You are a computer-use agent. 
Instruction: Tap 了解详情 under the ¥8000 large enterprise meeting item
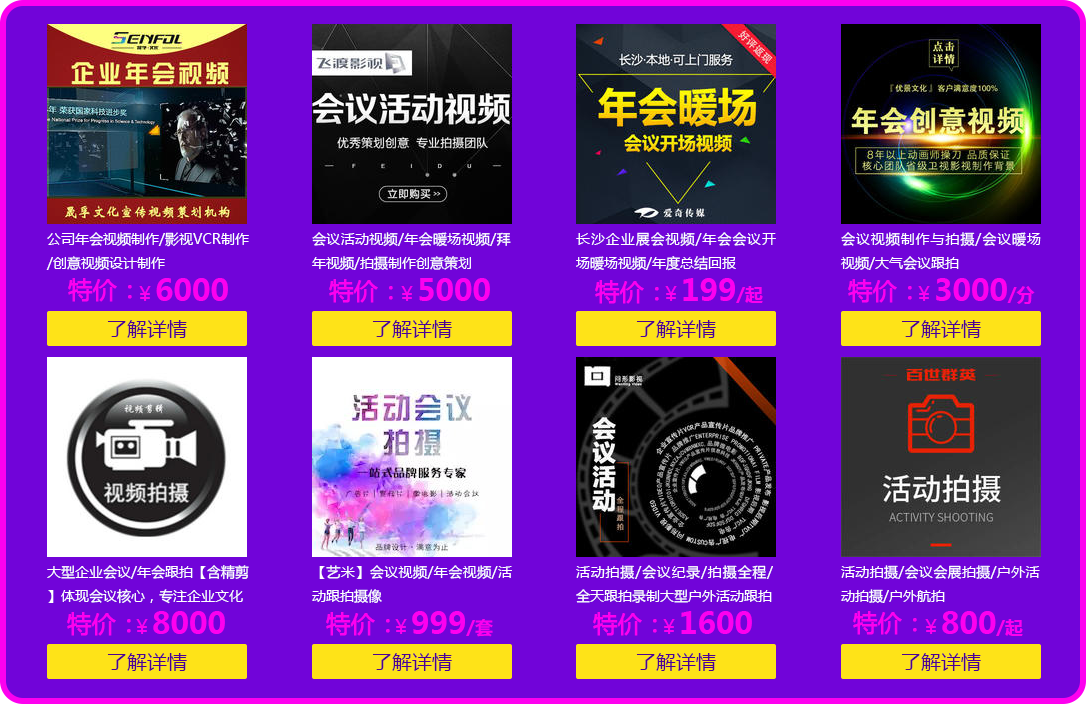pos(147,662)
